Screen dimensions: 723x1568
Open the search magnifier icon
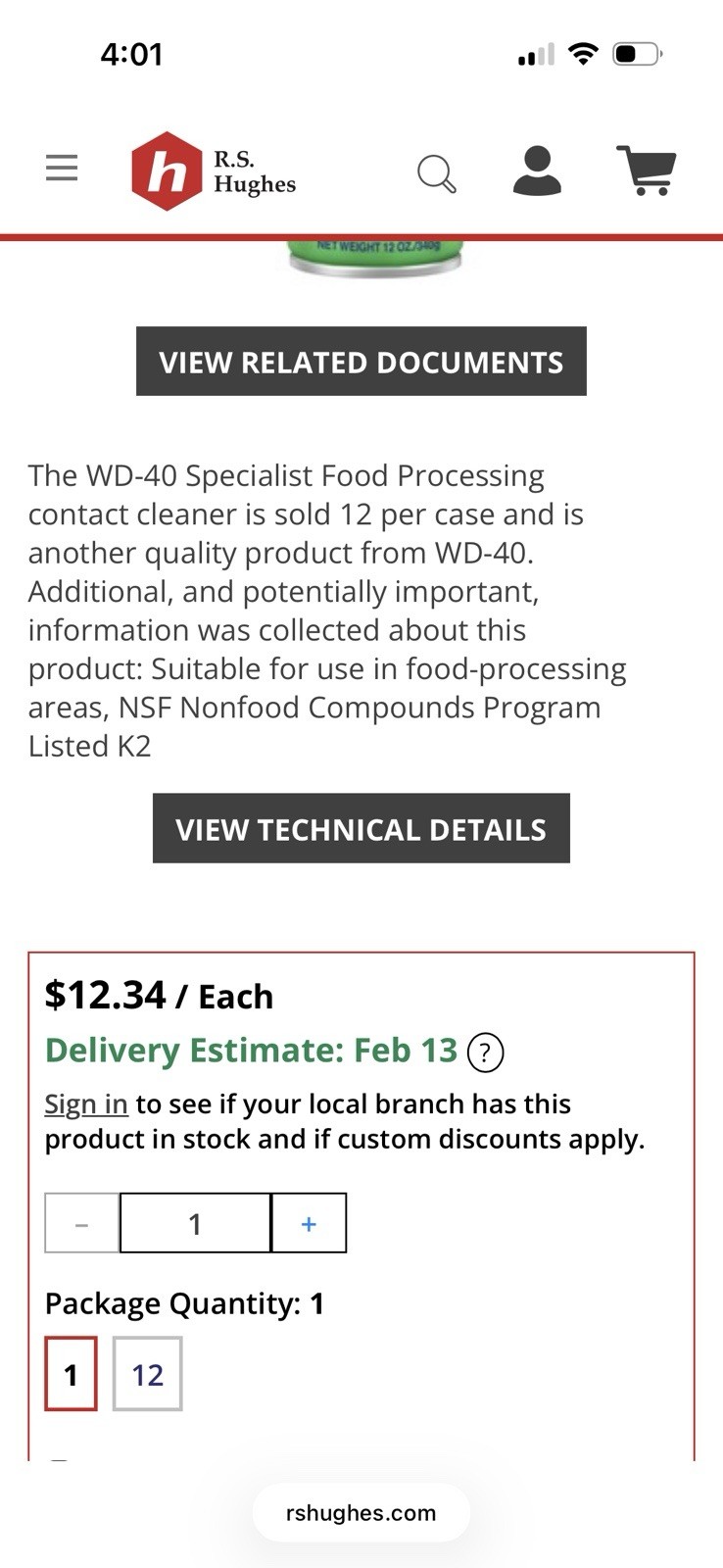[x=437, y=174]
